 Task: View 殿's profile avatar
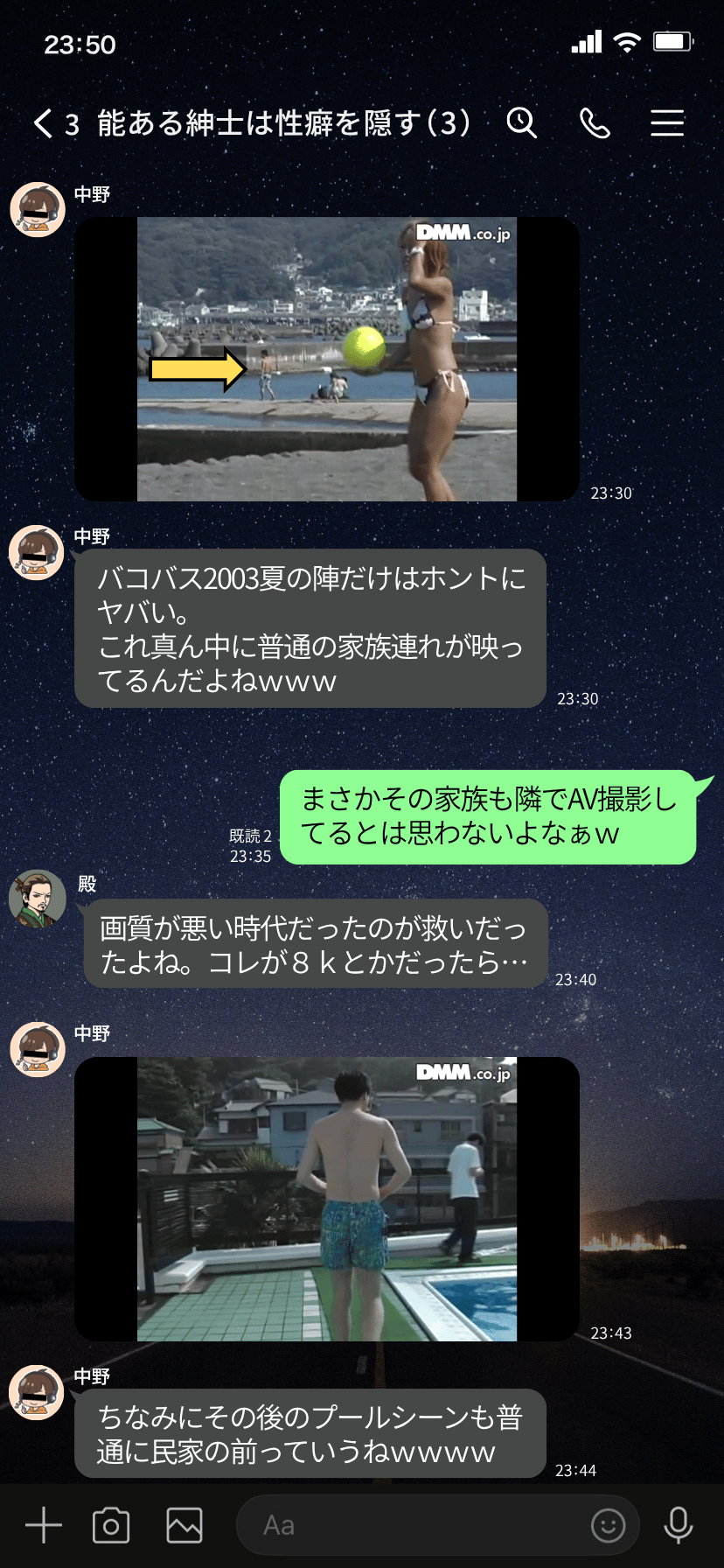(38, 898)
